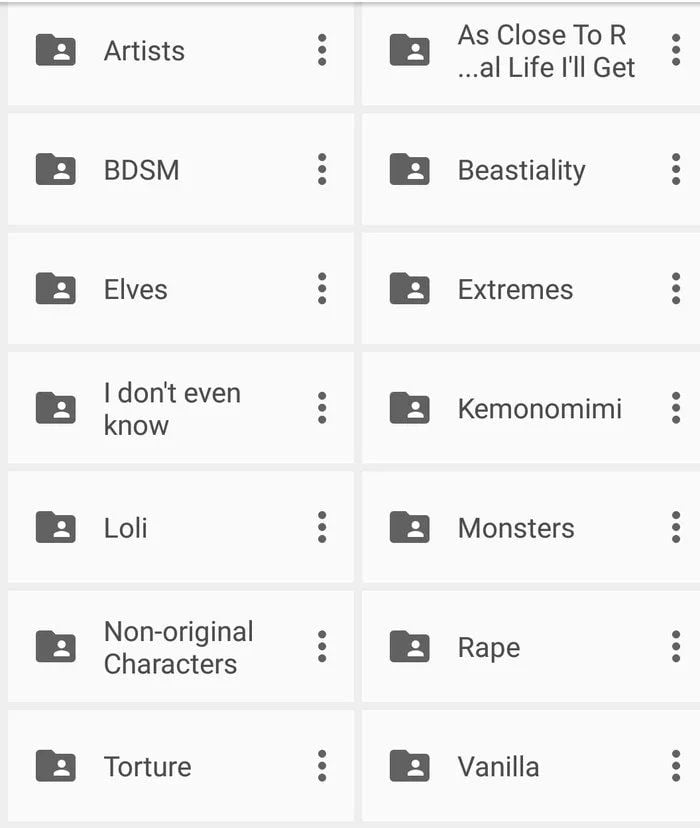
Task: Open the Elves folder
Action: click(136, 290)
